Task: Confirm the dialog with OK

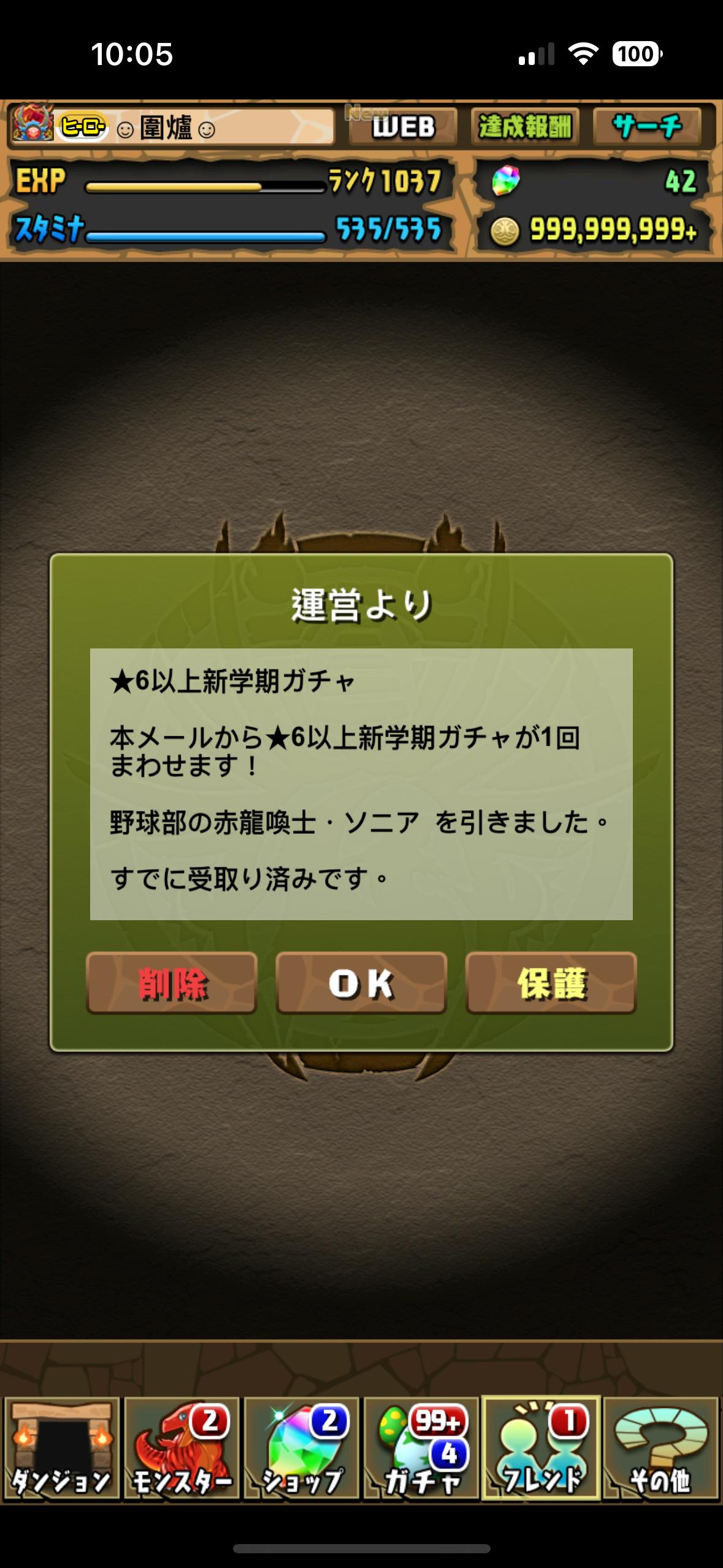Action: (361, 983)
